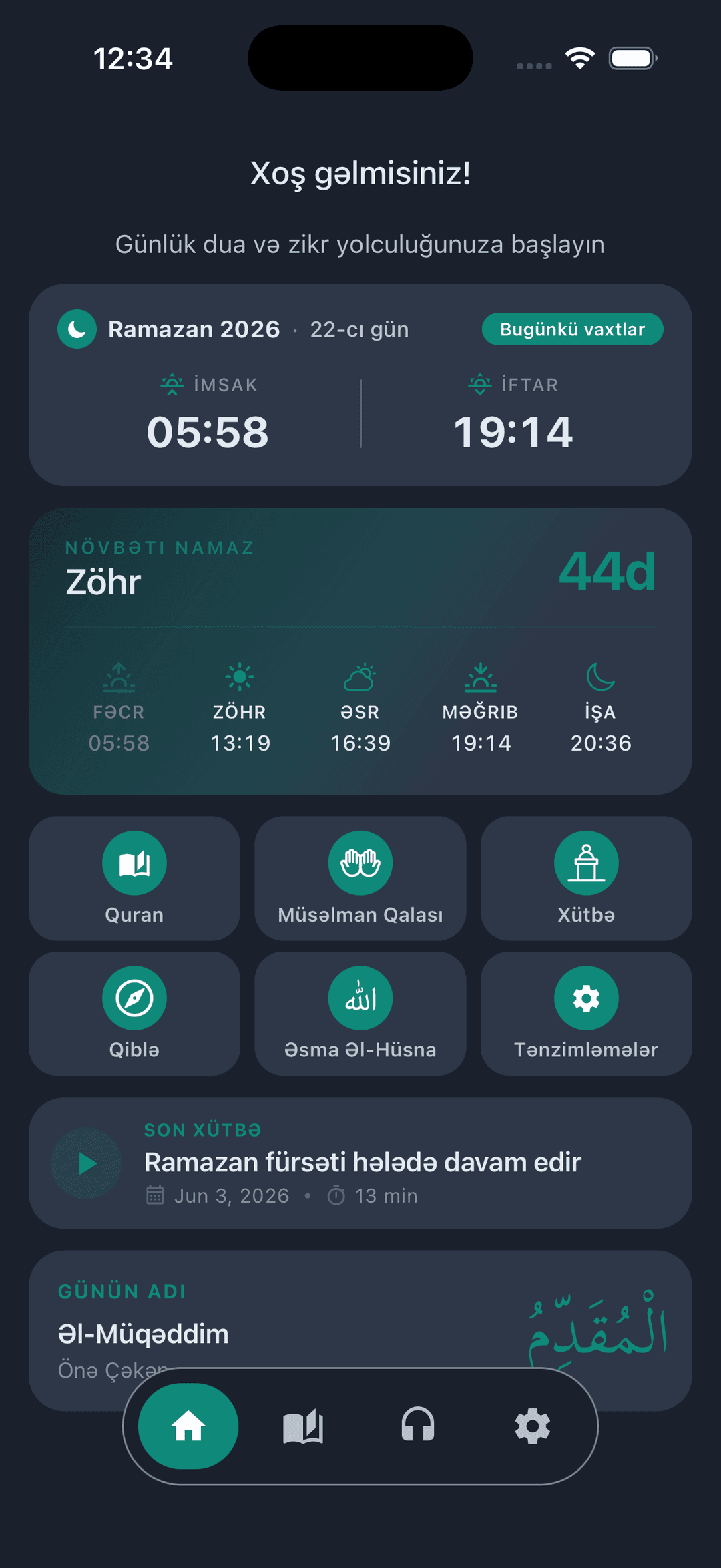Viewport: 721px width, 1568px height.
Task: Open the Xütbə section
Action: pyautogui.click(x=585, y=879)
